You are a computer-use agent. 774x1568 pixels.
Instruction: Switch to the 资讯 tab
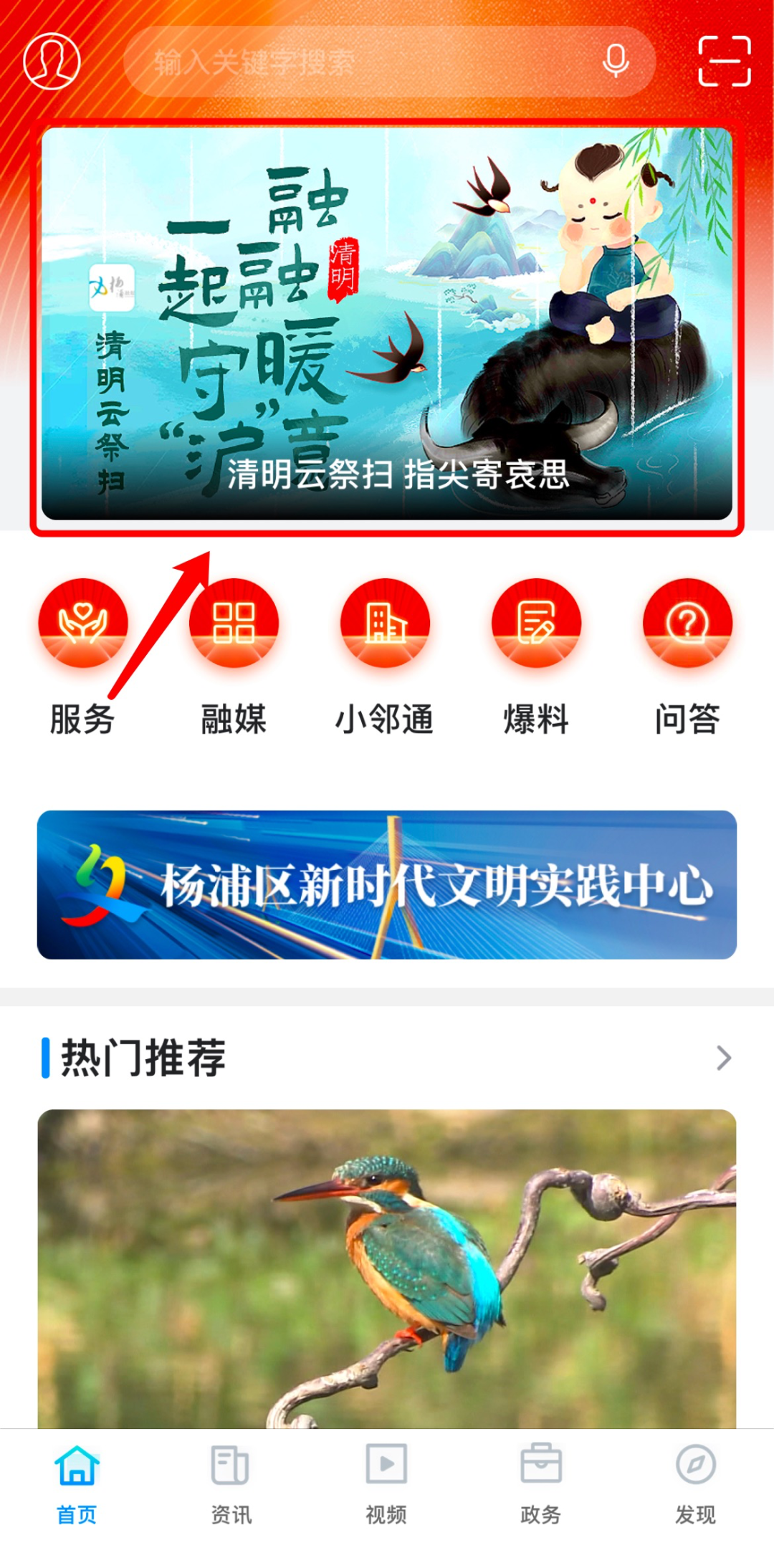[231, 1483]
